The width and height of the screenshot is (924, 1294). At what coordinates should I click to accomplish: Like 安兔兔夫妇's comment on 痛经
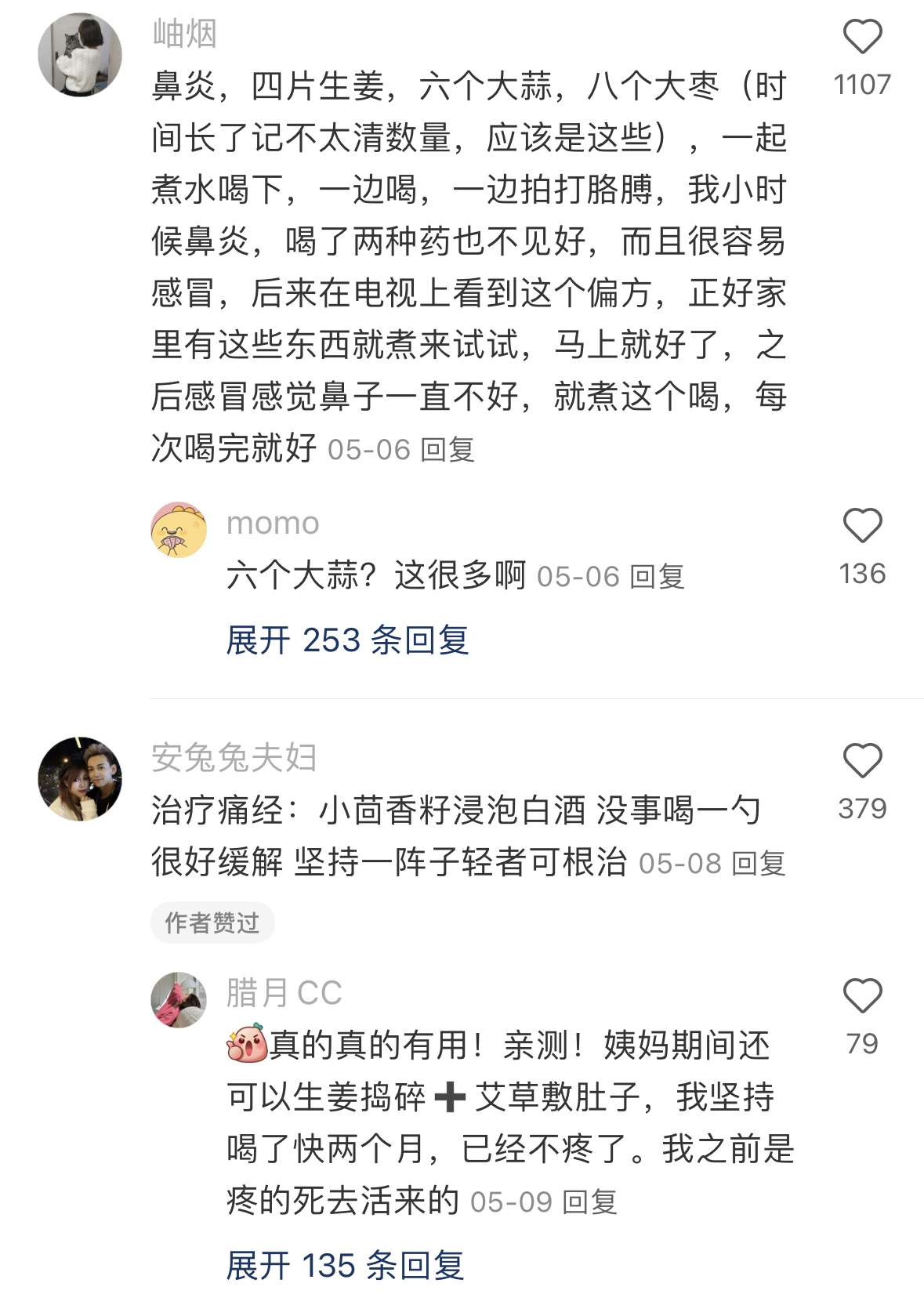862,761
